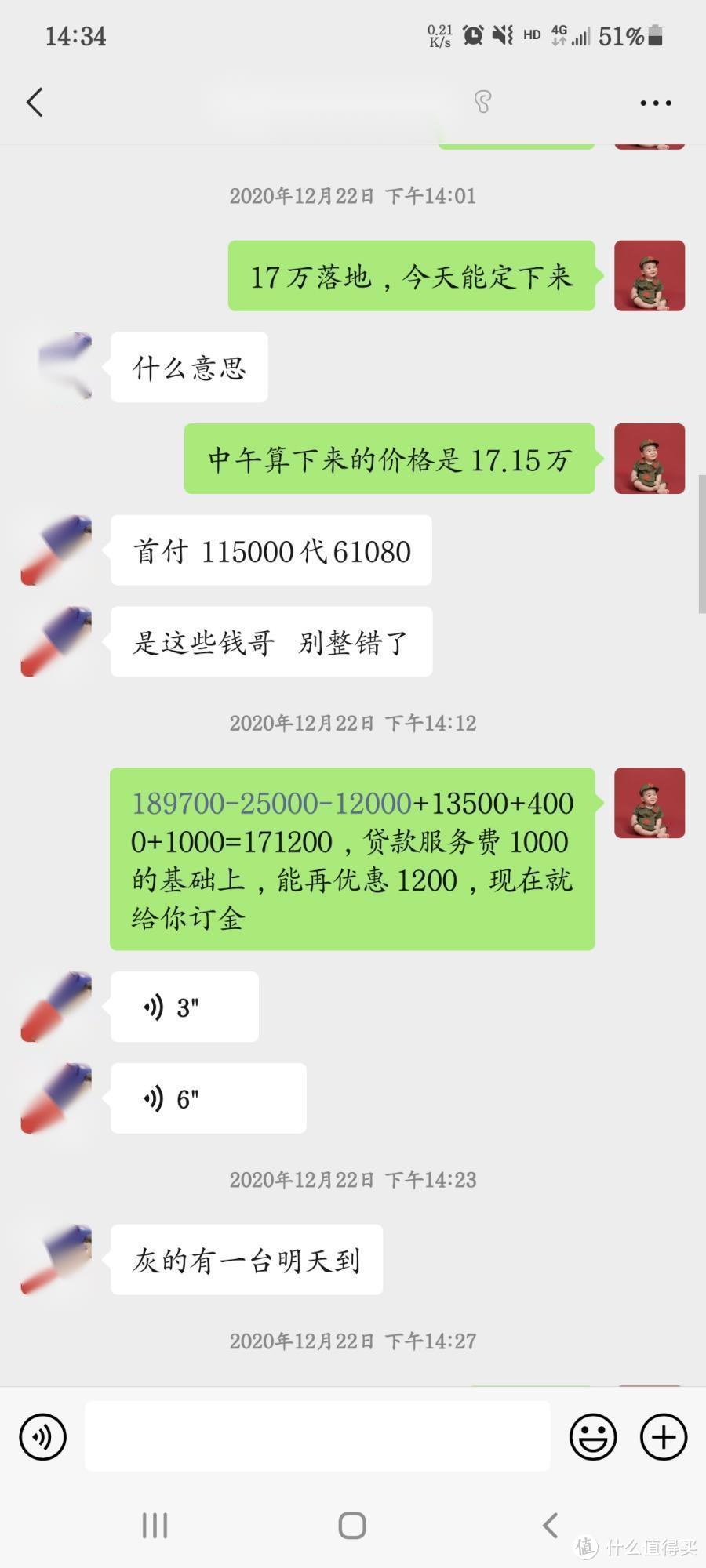Play the 6-second voice message
706x1568 pixels.
[x=208, y=1098]
